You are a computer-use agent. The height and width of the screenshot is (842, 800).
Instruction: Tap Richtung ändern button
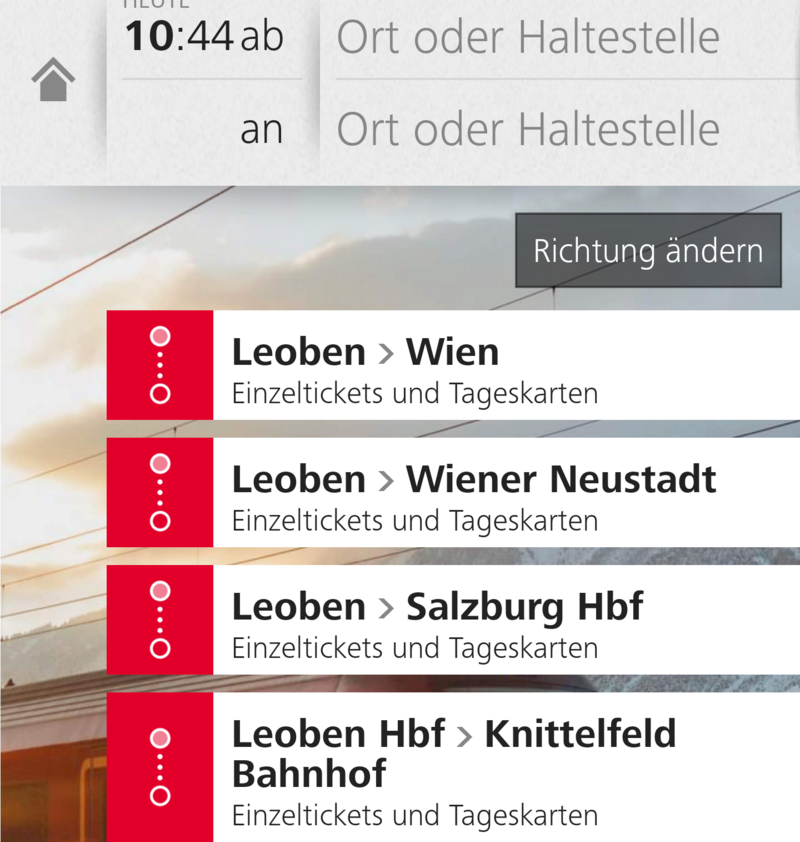coord(648,250)
